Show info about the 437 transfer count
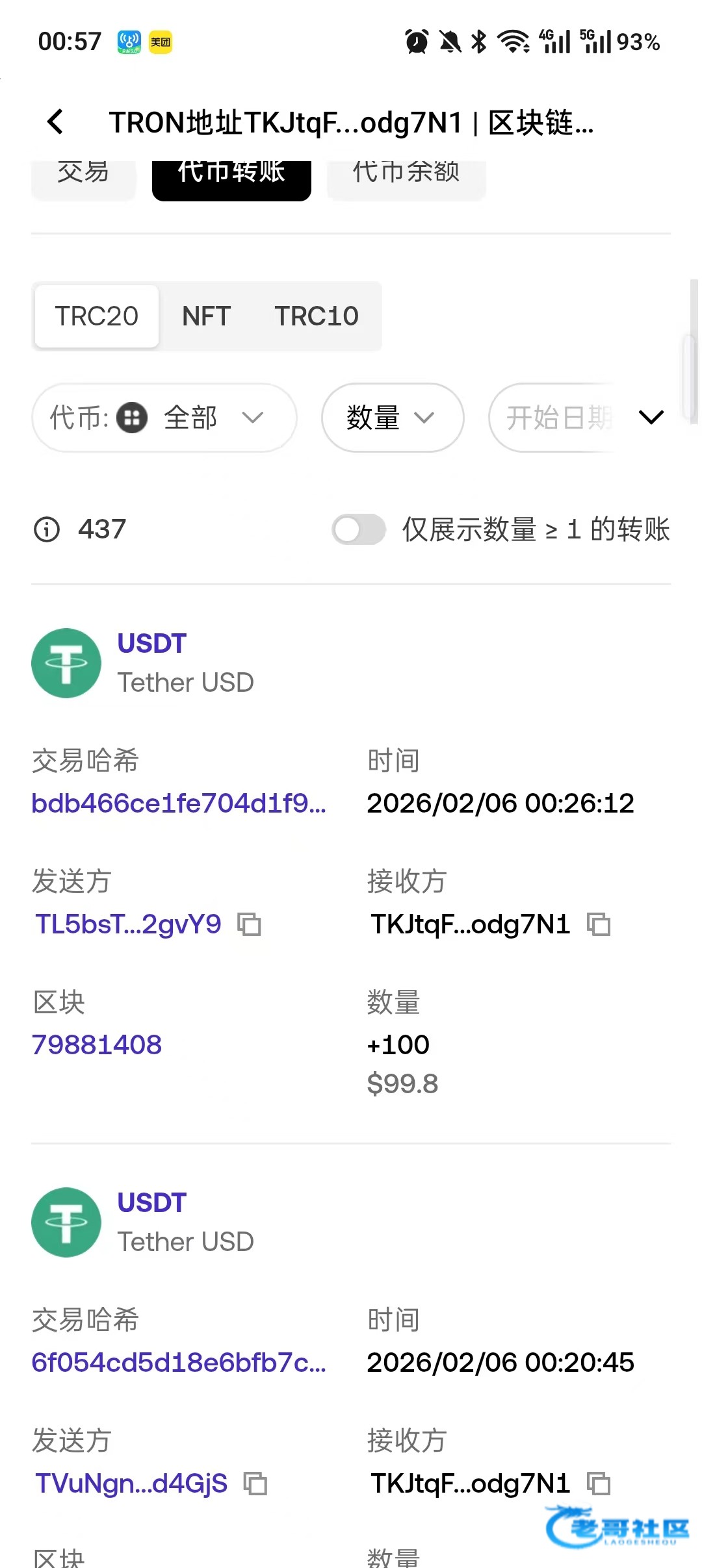Image resolution: width=702 pixels, height=1568 pixels. [47, 529]
